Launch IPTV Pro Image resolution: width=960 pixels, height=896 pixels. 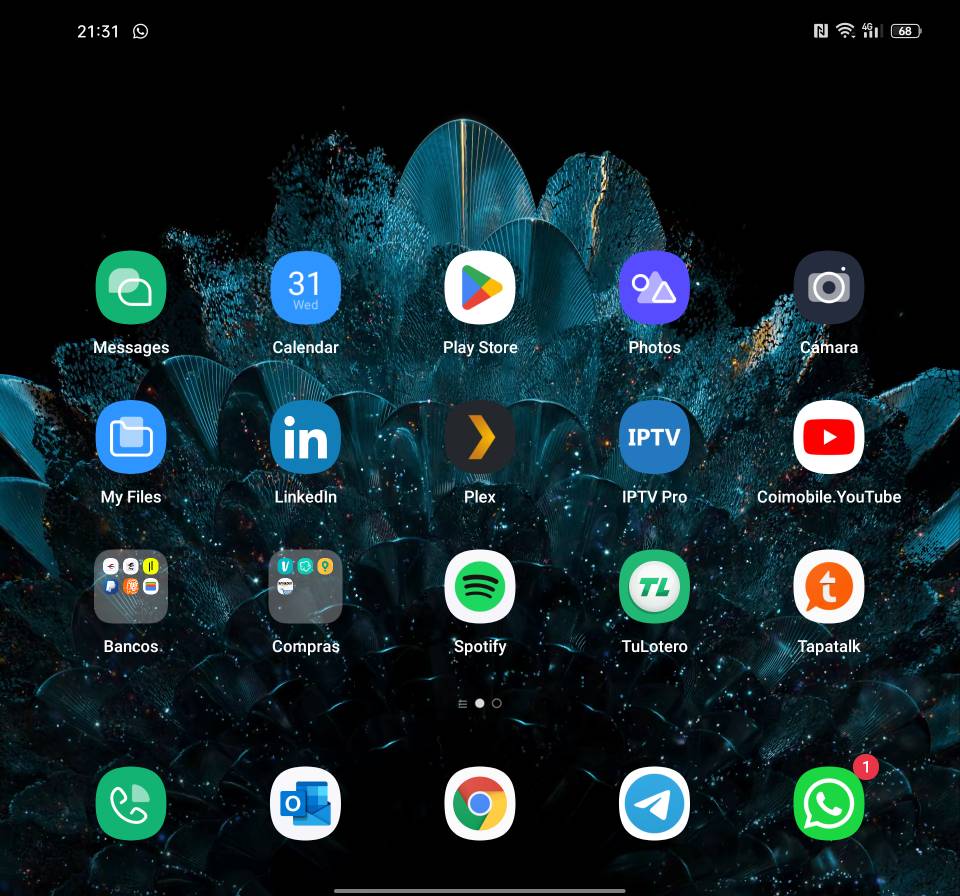[654, 437]
